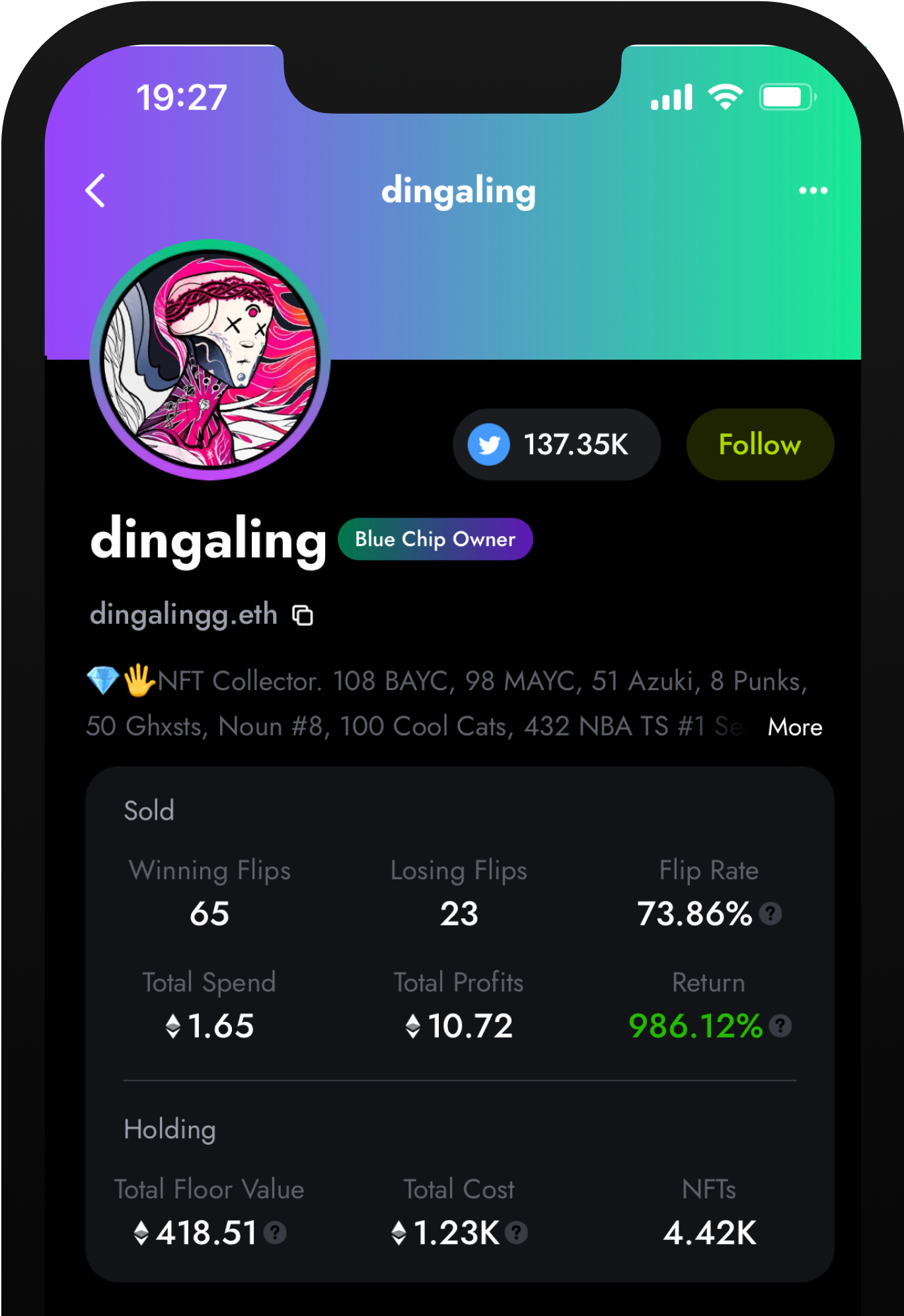This screenshot has height=1316, width=904.
Task: Show the Flip Rate help tooltip
Action: click(x=771, y=914)
